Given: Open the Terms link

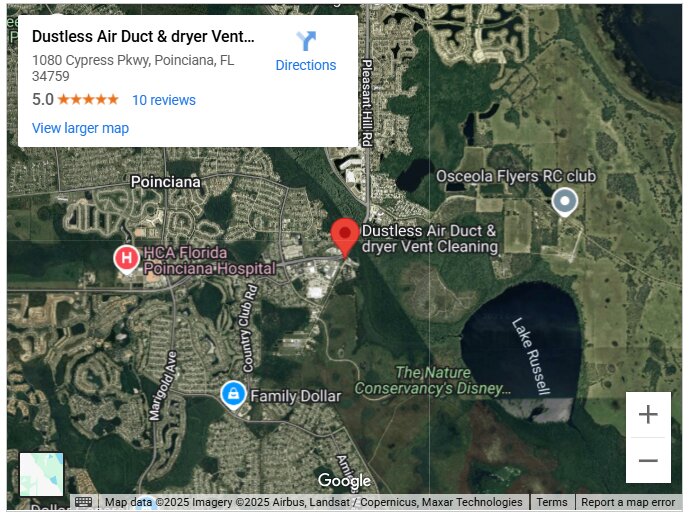Looking at the screenshot, I should click(551, 502).
